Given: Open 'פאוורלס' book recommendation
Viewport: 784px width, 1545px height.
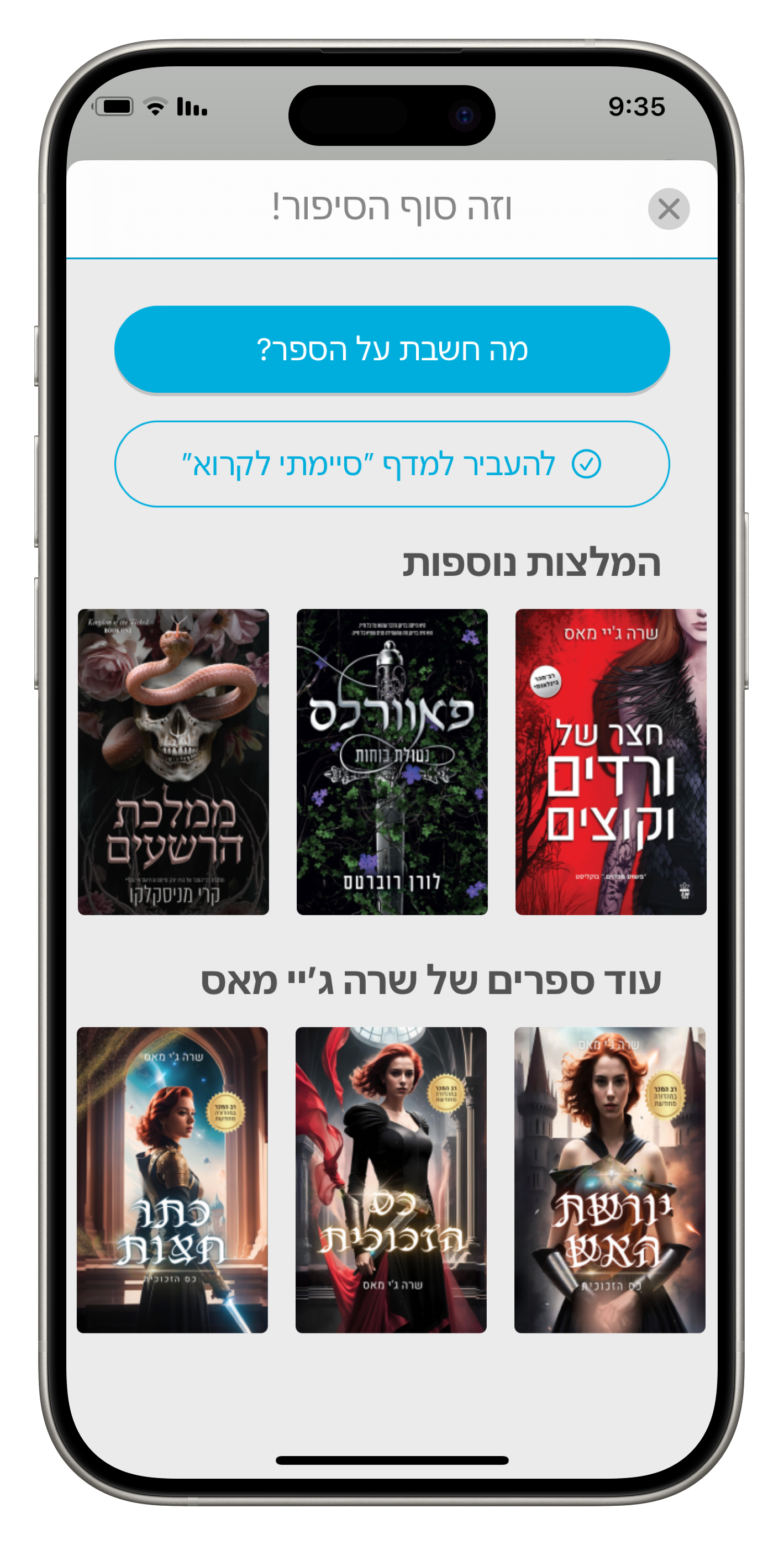Looking at the screenshot, I should pos(392,761).
